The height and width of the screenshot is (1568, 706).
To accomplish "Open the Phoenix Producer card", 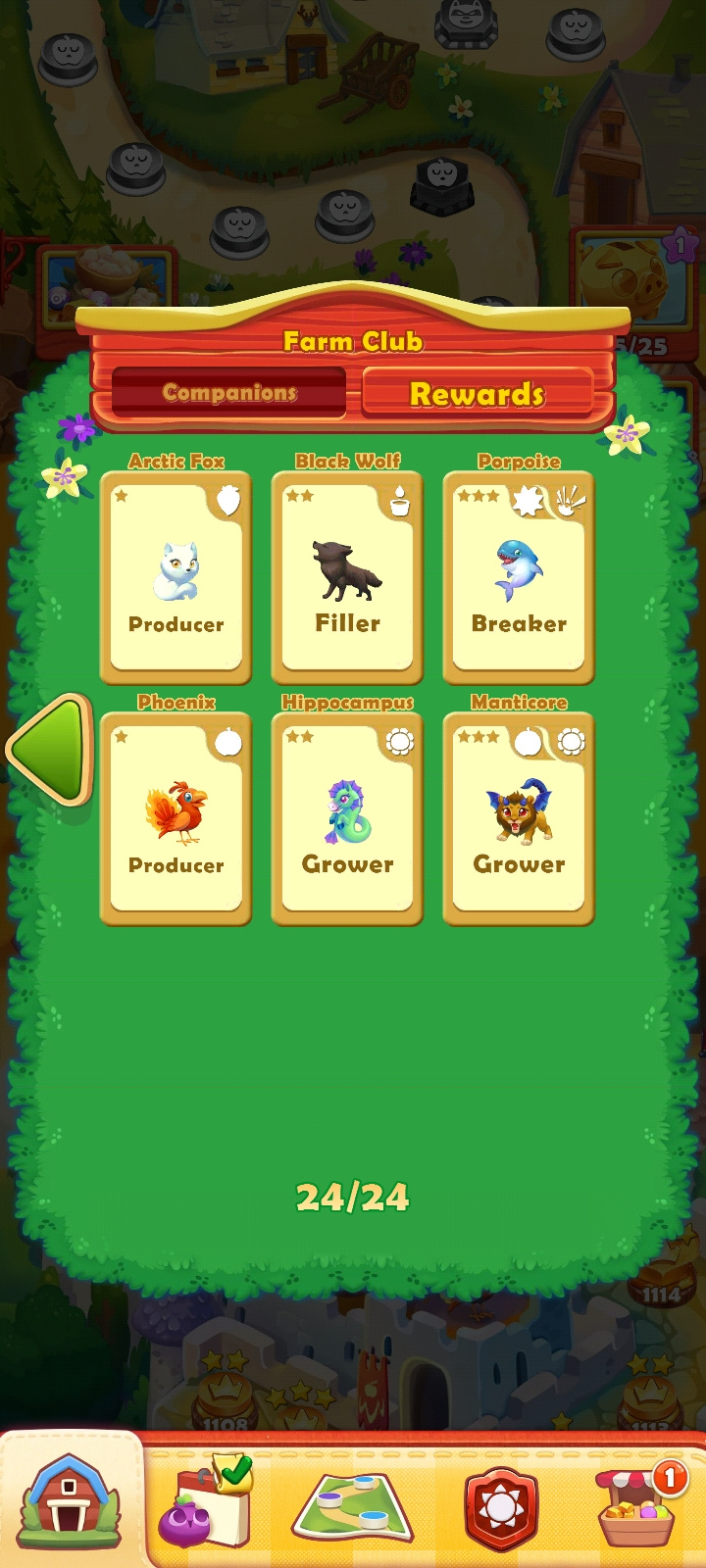I will click(176, 819).
